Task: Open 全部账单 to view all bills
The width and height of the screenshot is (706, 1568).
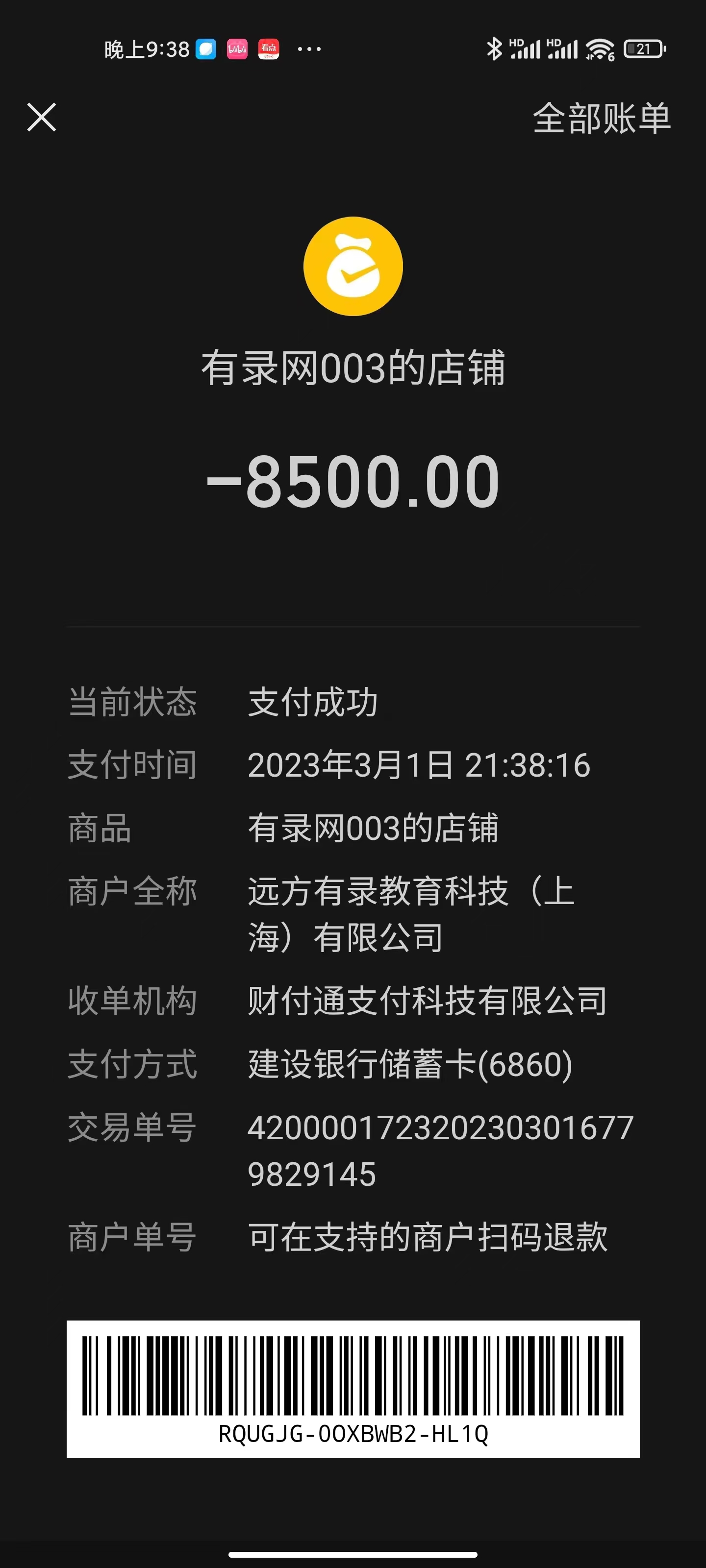Action: (x=601, y=118)
